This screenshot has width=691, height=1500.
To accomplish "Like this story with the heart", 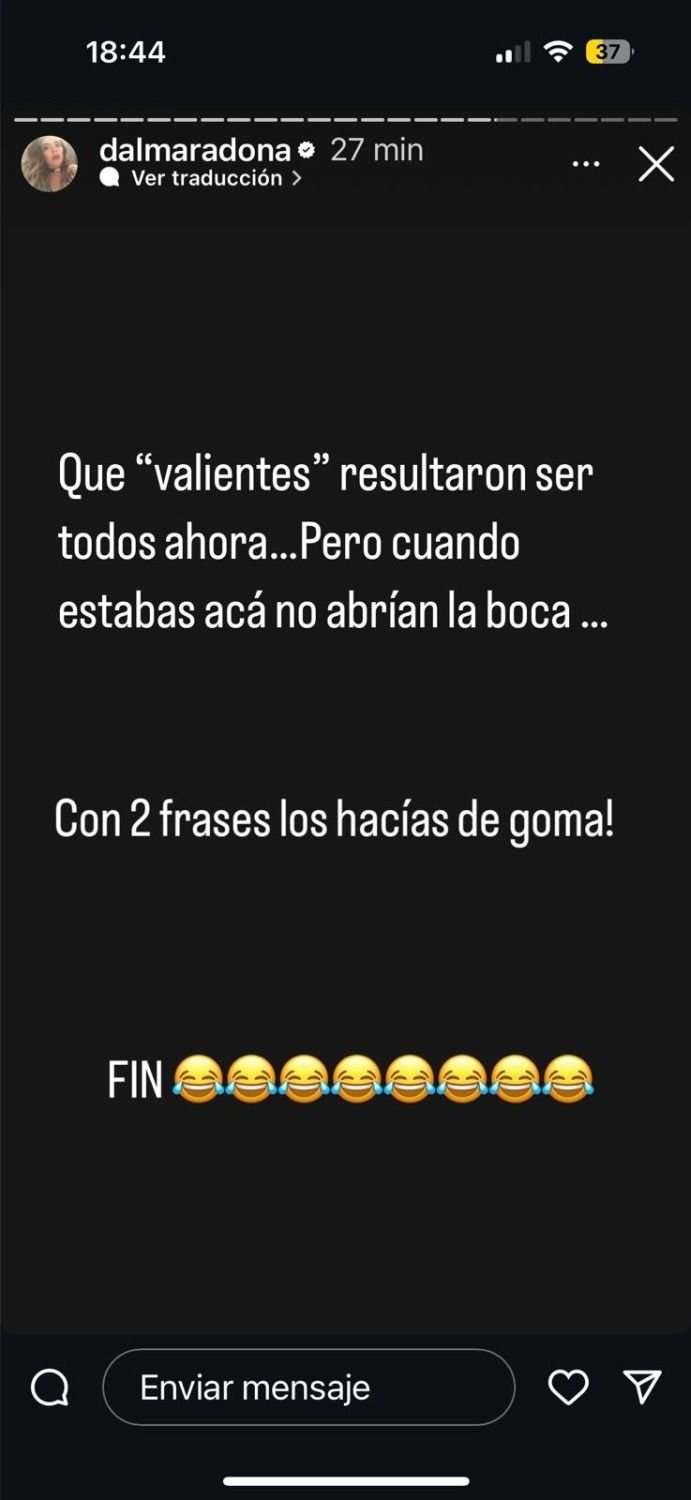I will point(569,1387).
